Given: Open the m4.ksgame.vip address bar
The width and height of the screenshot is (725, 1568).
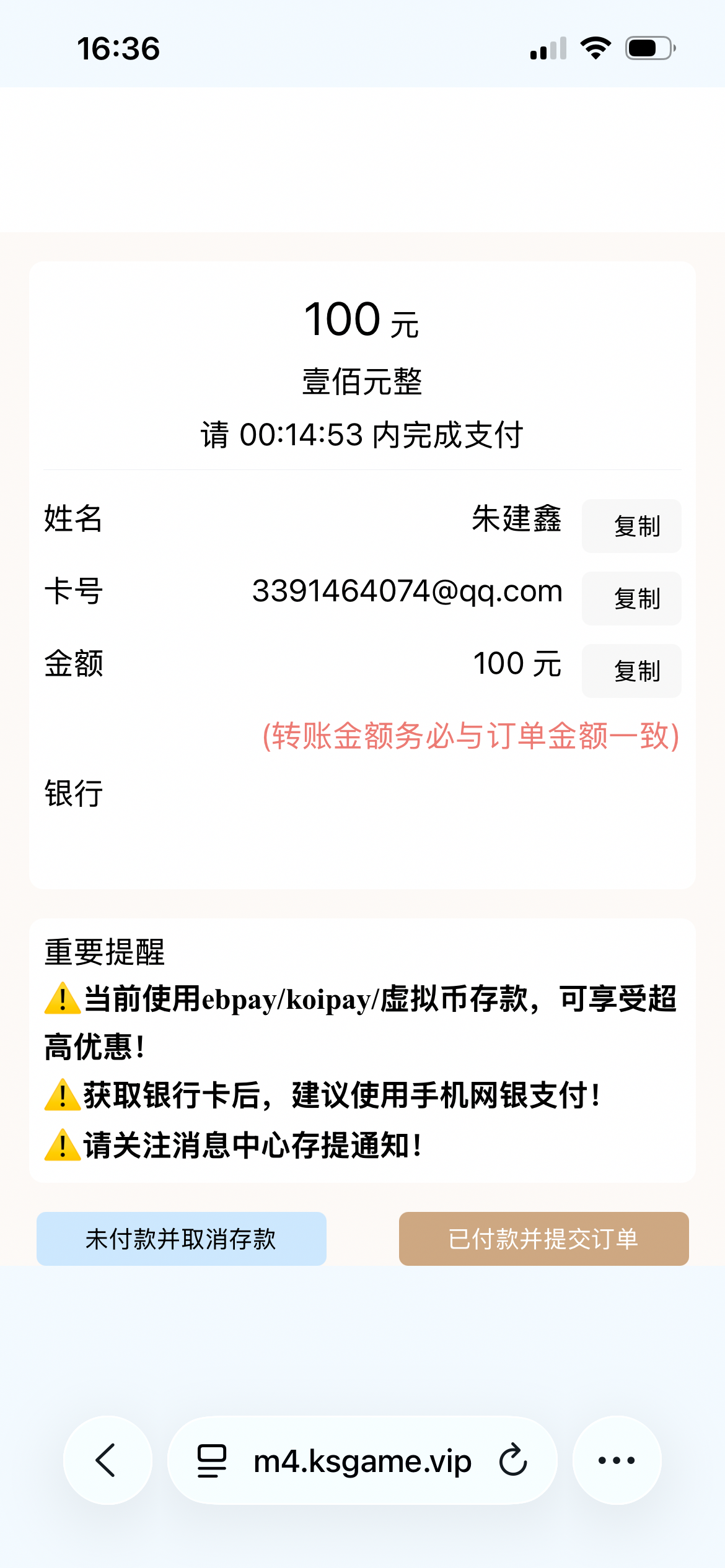Looking at the screenshot, I should click(362, 1460).
